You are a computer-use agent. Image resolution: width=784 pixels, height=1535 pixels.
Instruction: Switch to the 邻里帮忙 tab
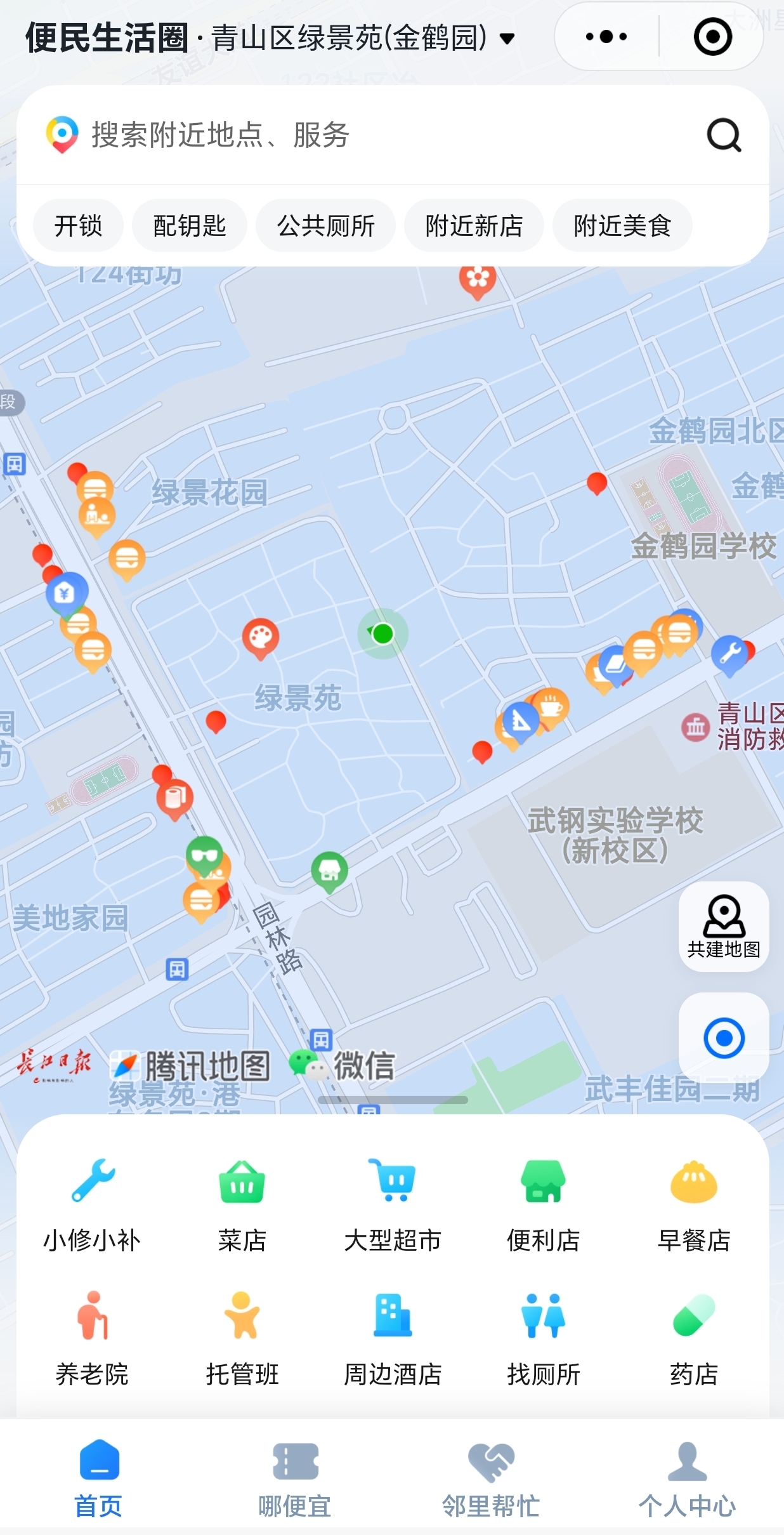[x=491, y=1479]
